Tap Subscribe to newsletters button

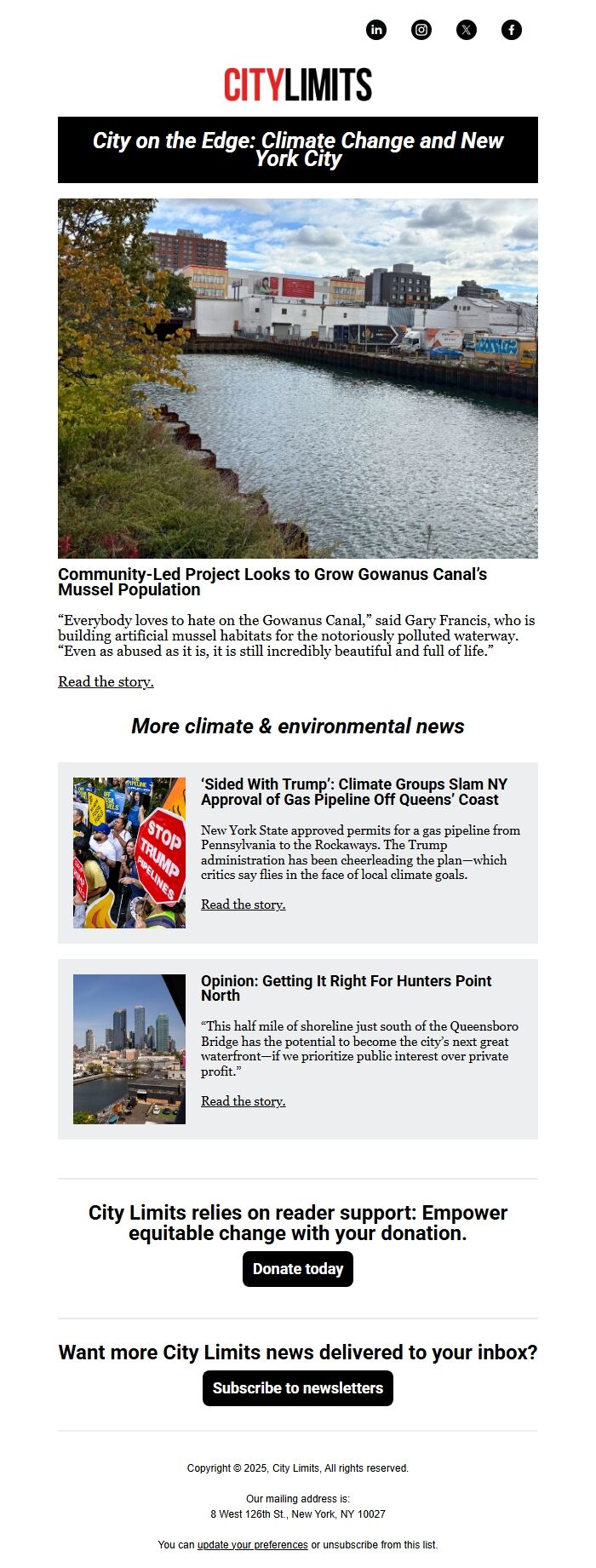pos(298,1388)
